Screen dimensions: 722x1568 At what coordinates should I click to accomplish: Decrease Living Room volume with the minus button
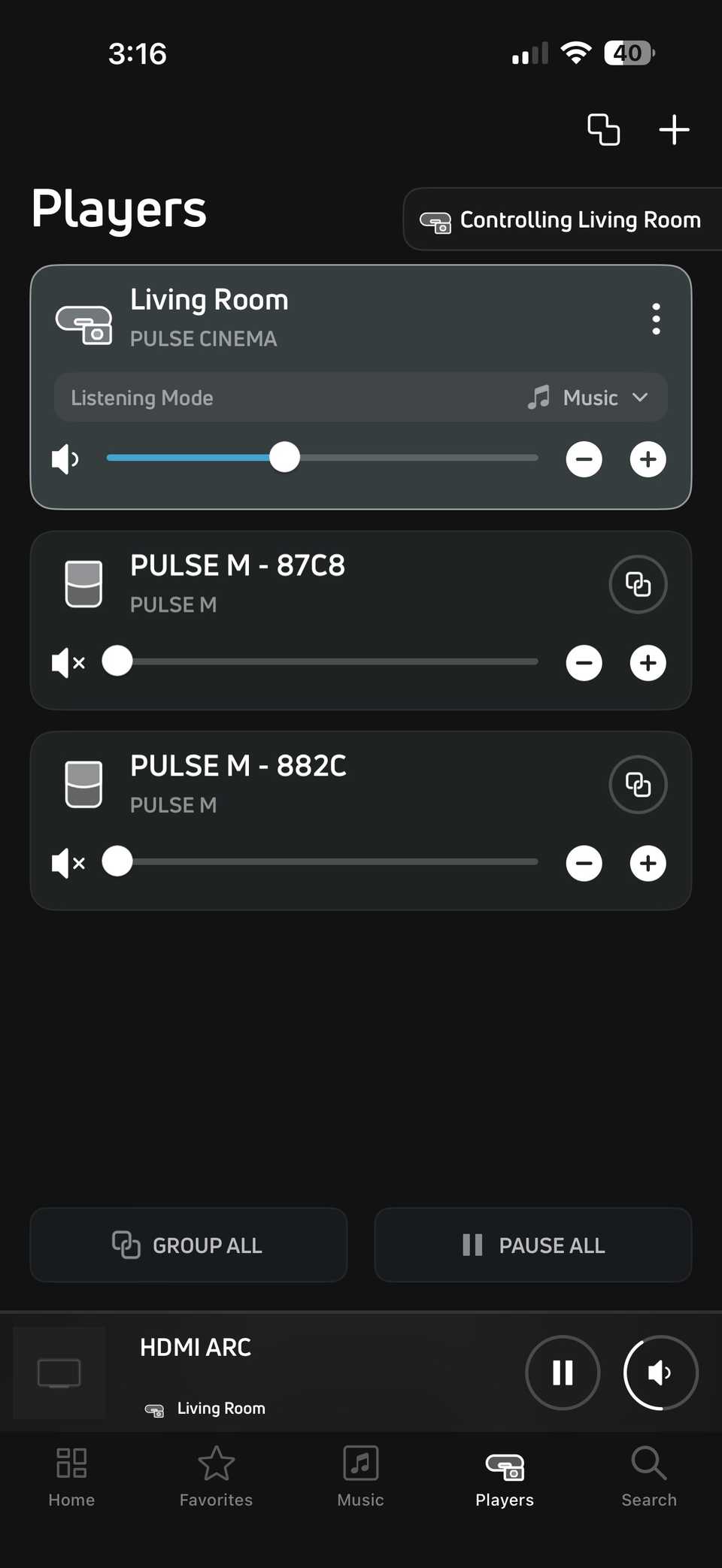584,459
